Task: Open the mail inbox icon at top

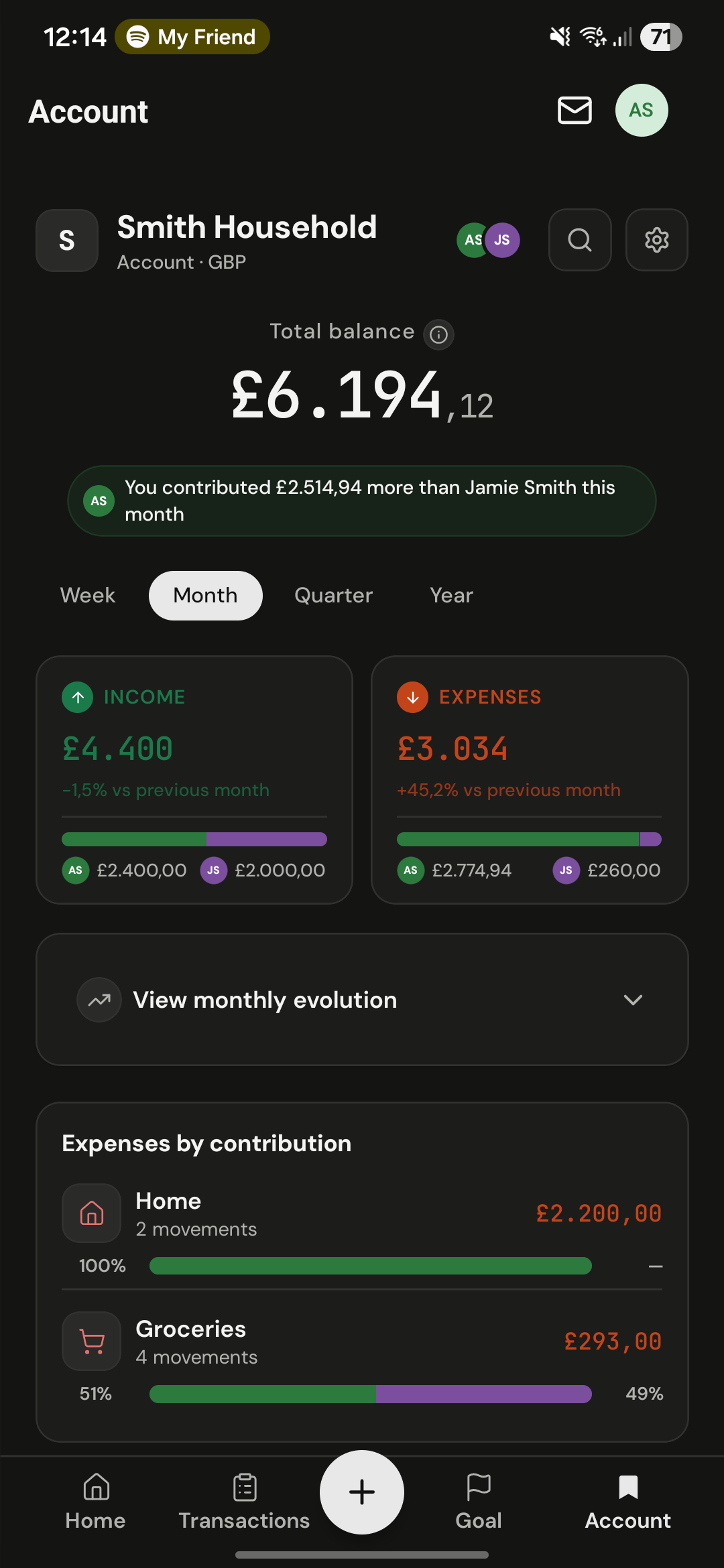Action: (574, 110)
